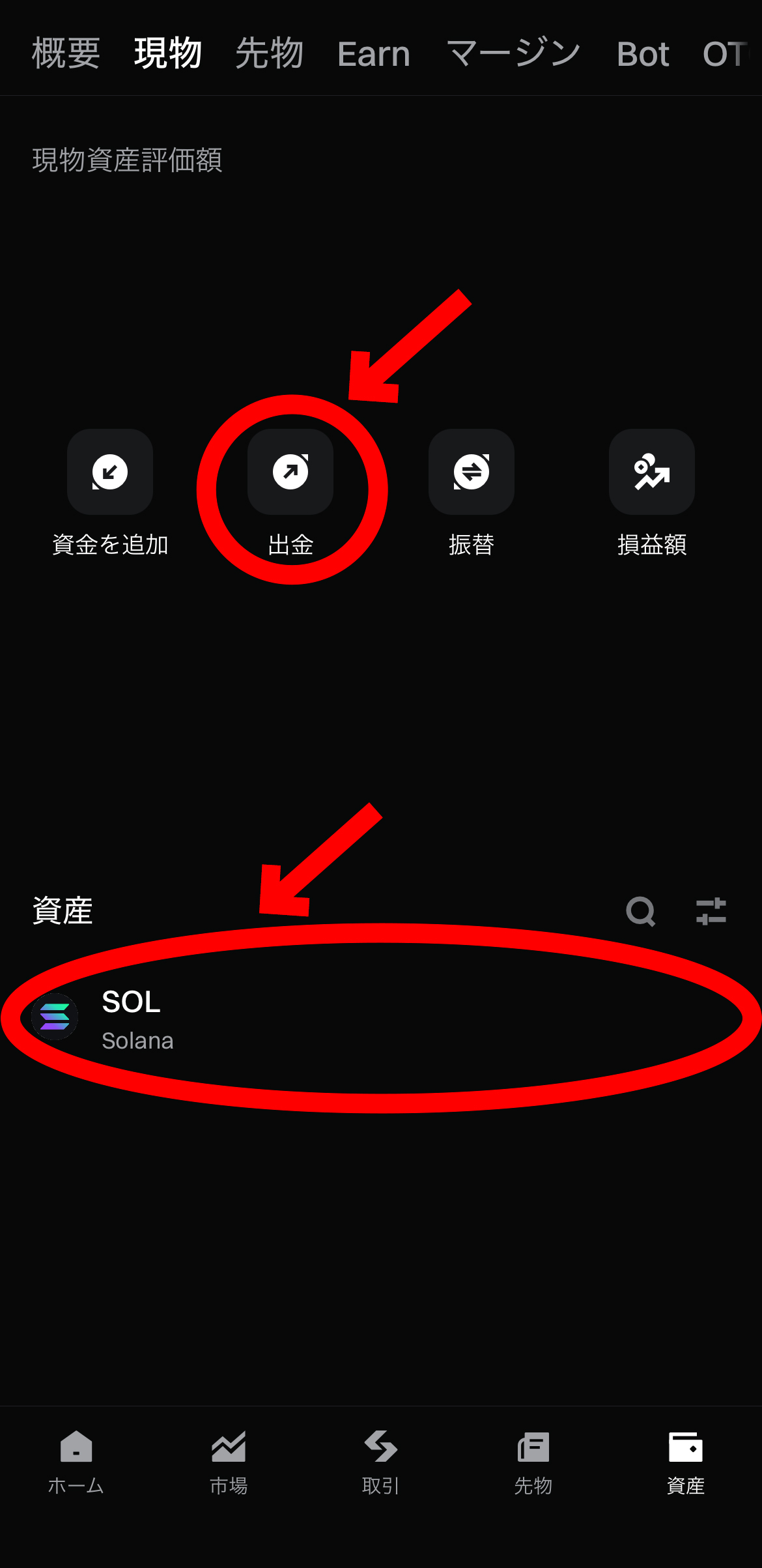Go to ホーム in bottom navigation
Screen dimensions: 762x1568
coord(76,1461)
